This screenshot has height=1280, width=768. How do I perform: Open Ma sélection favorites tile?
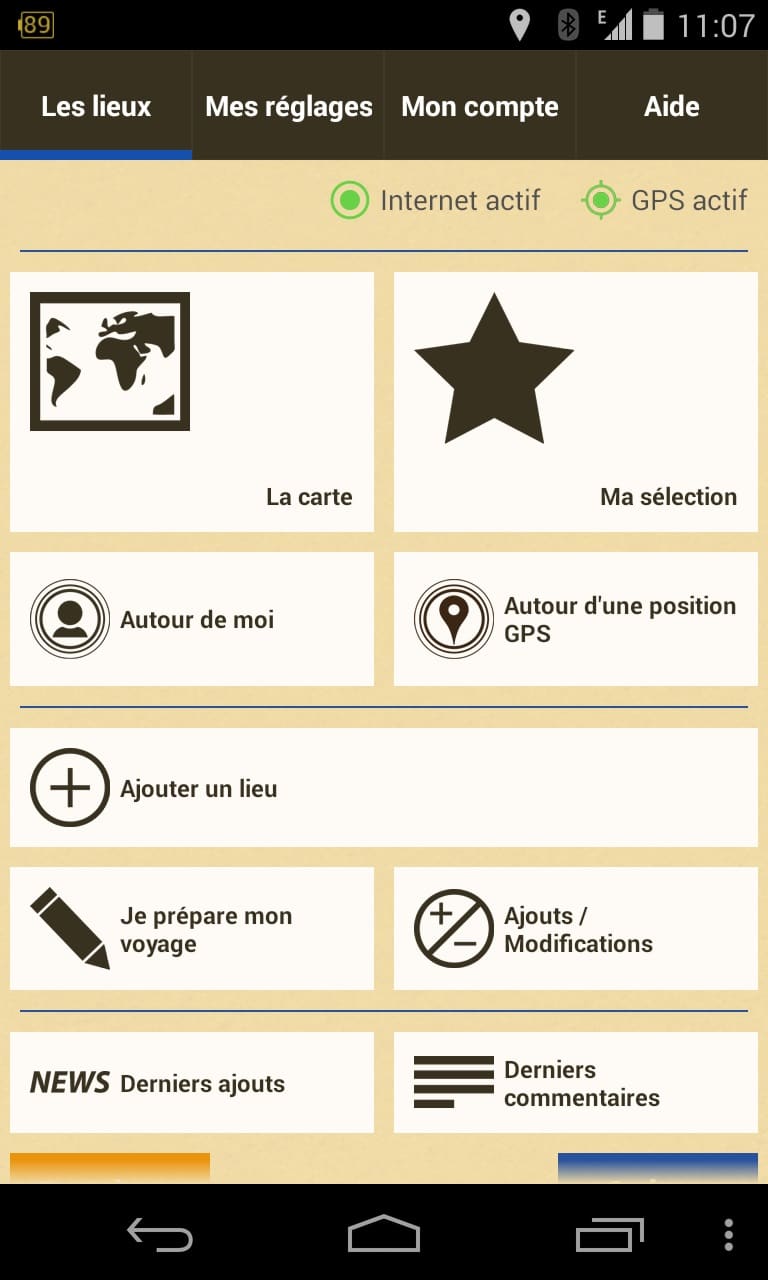point(576,402)
